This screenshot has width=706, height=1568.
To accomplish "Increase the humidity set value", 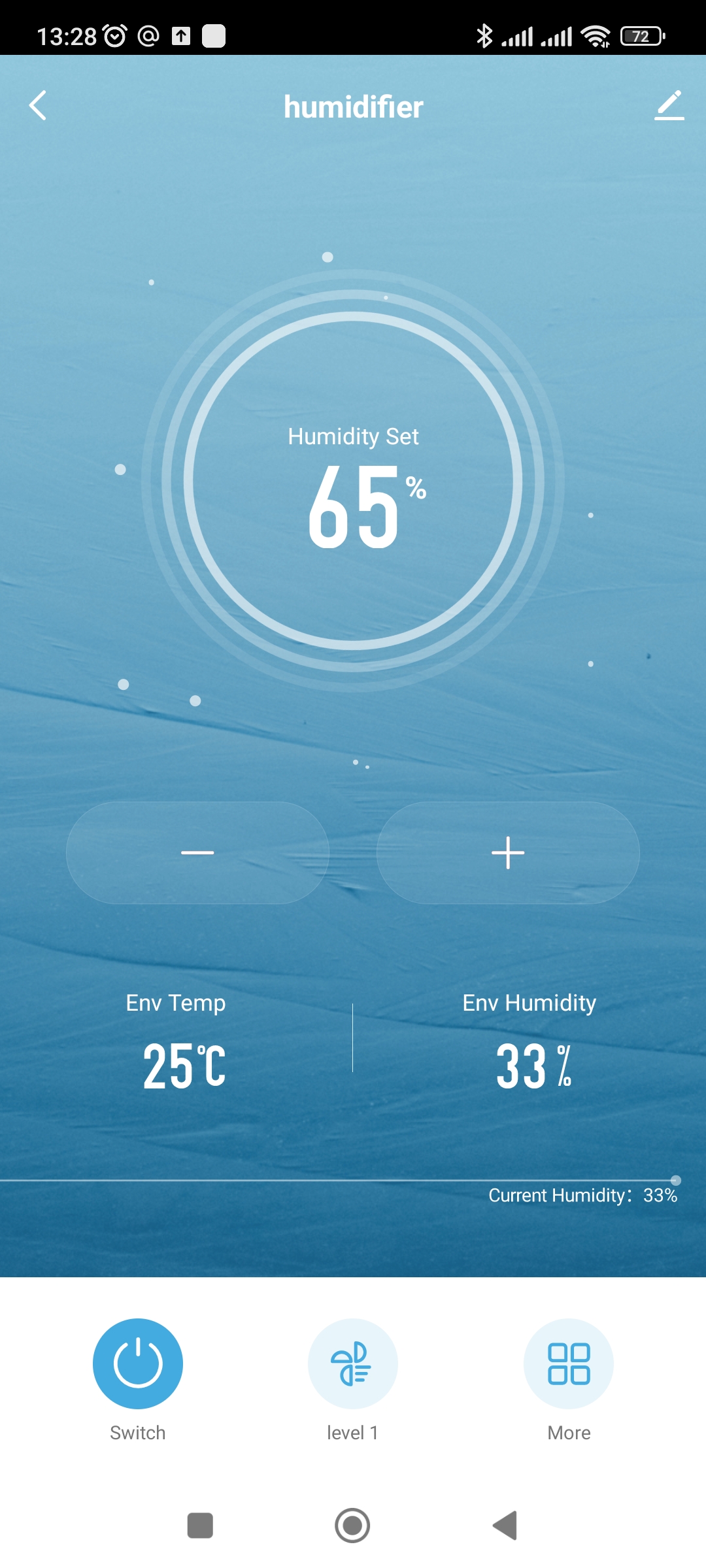I will [x=508, y=853].
